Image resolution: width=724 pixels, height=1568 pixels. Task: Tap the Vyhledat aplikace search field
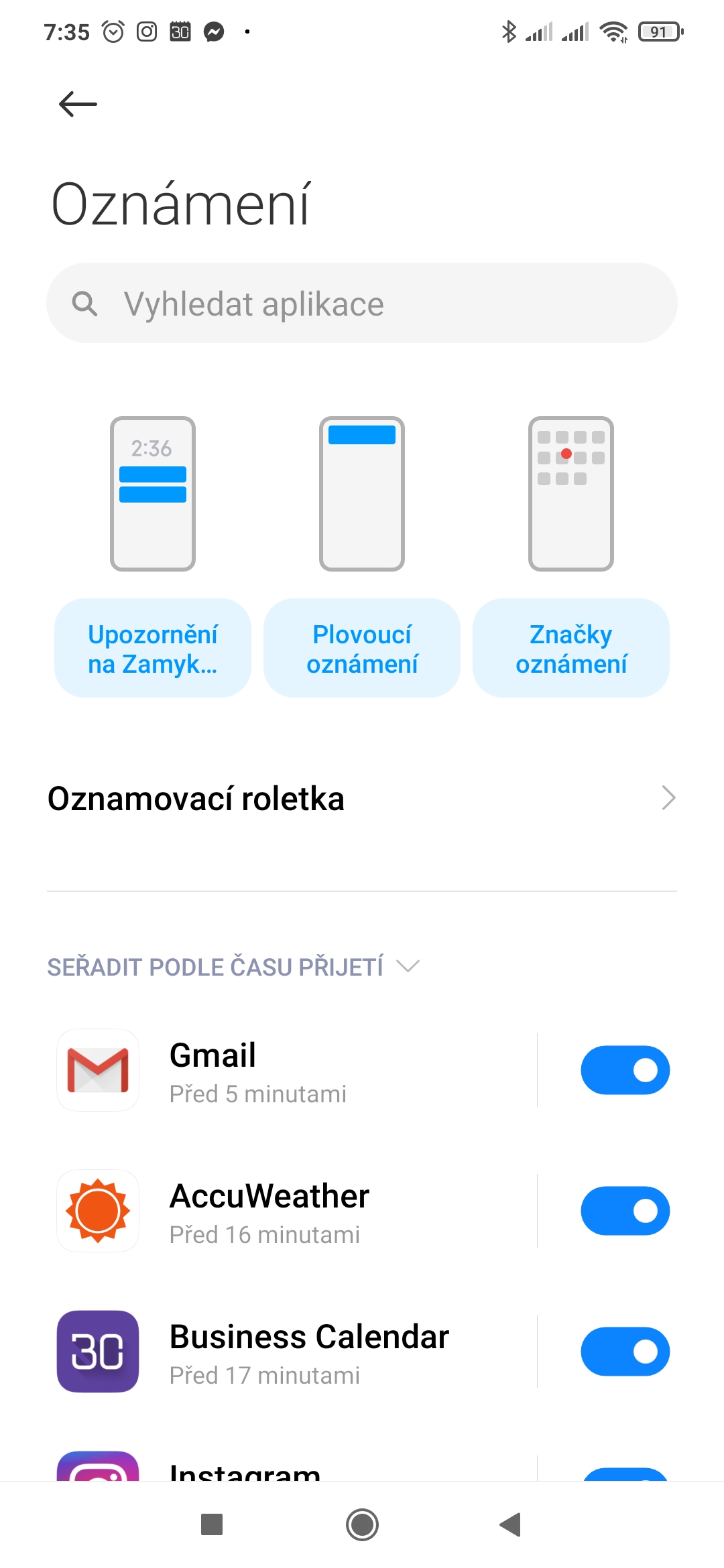click(x=362, y=304)
